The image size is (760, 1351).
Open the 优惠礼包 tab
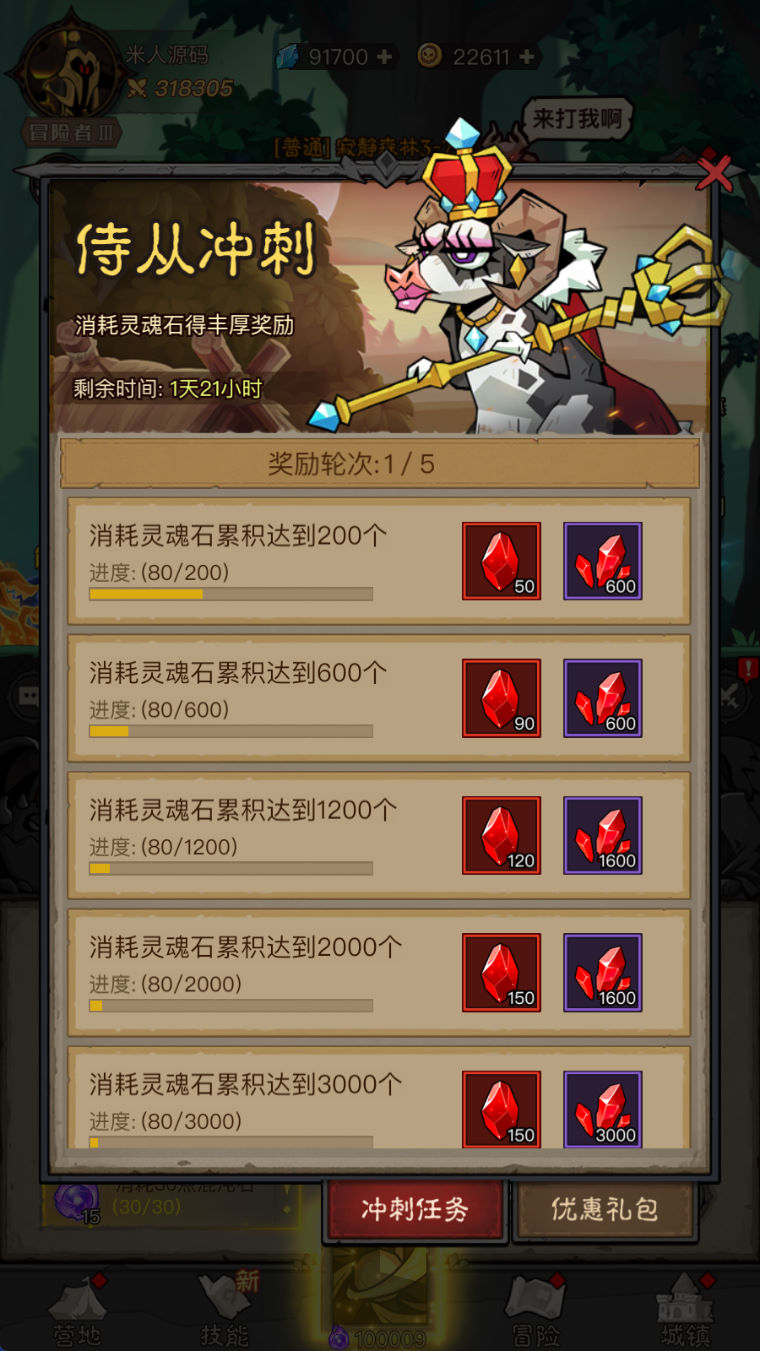click(x=604, y=1209)
